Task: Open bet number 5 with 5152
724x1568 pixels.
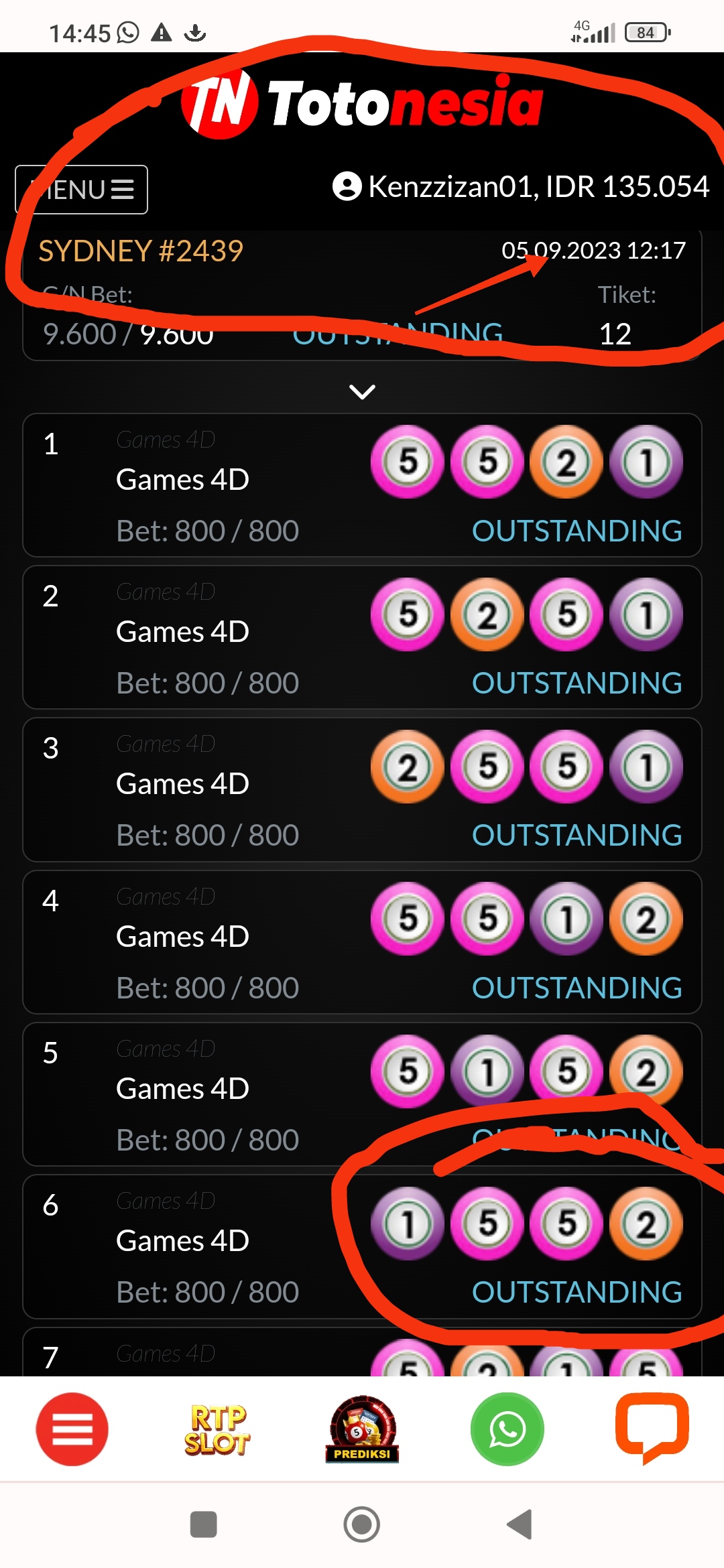Action: pos(362,1094)
